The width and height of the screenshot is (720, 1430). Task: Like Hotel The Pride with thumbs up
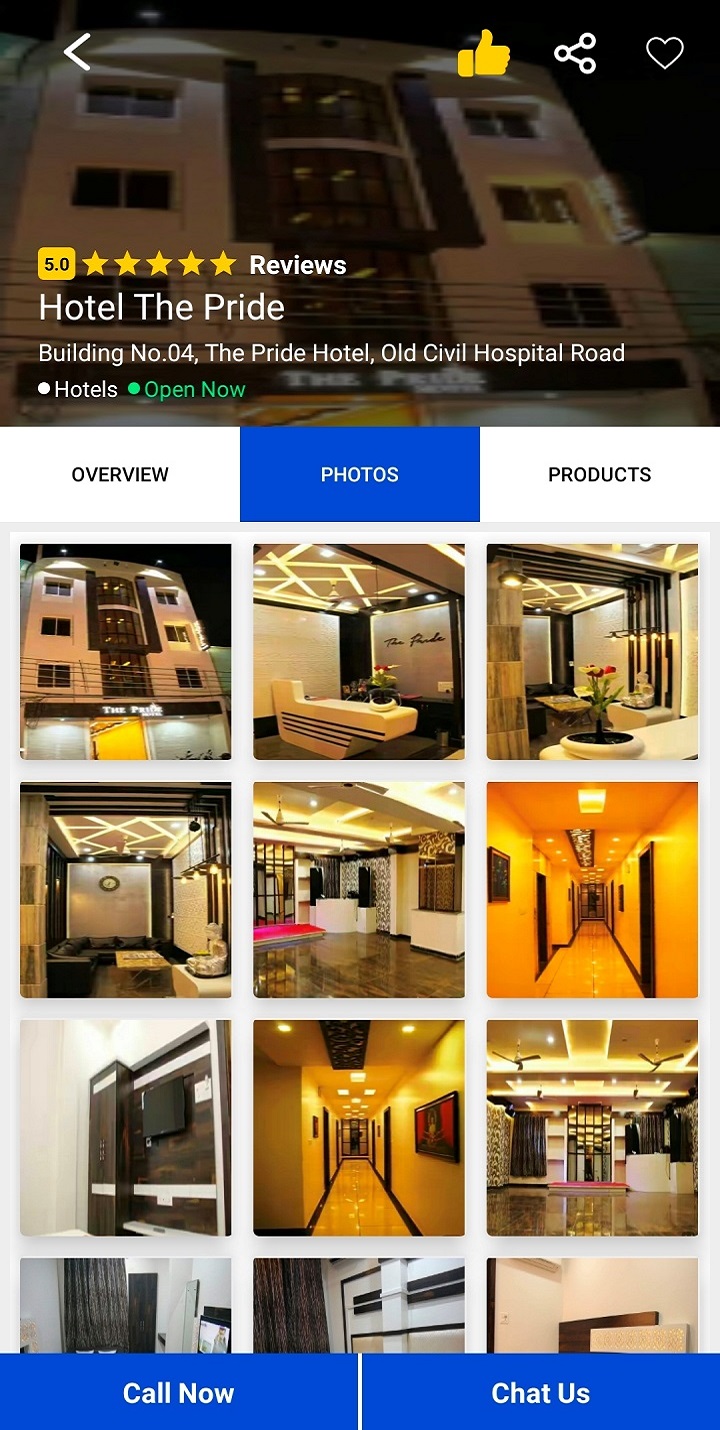(484, 53)
